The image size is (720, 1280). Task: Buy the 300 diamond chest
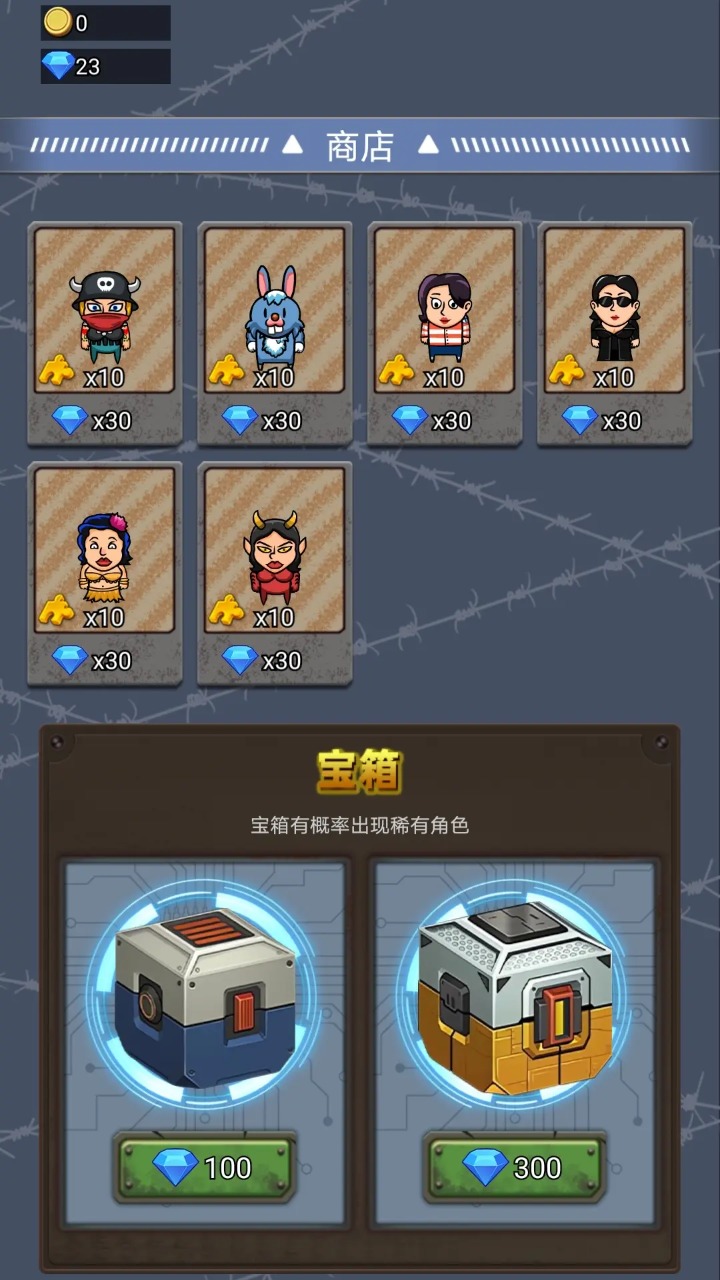(x=515, y=1166)
